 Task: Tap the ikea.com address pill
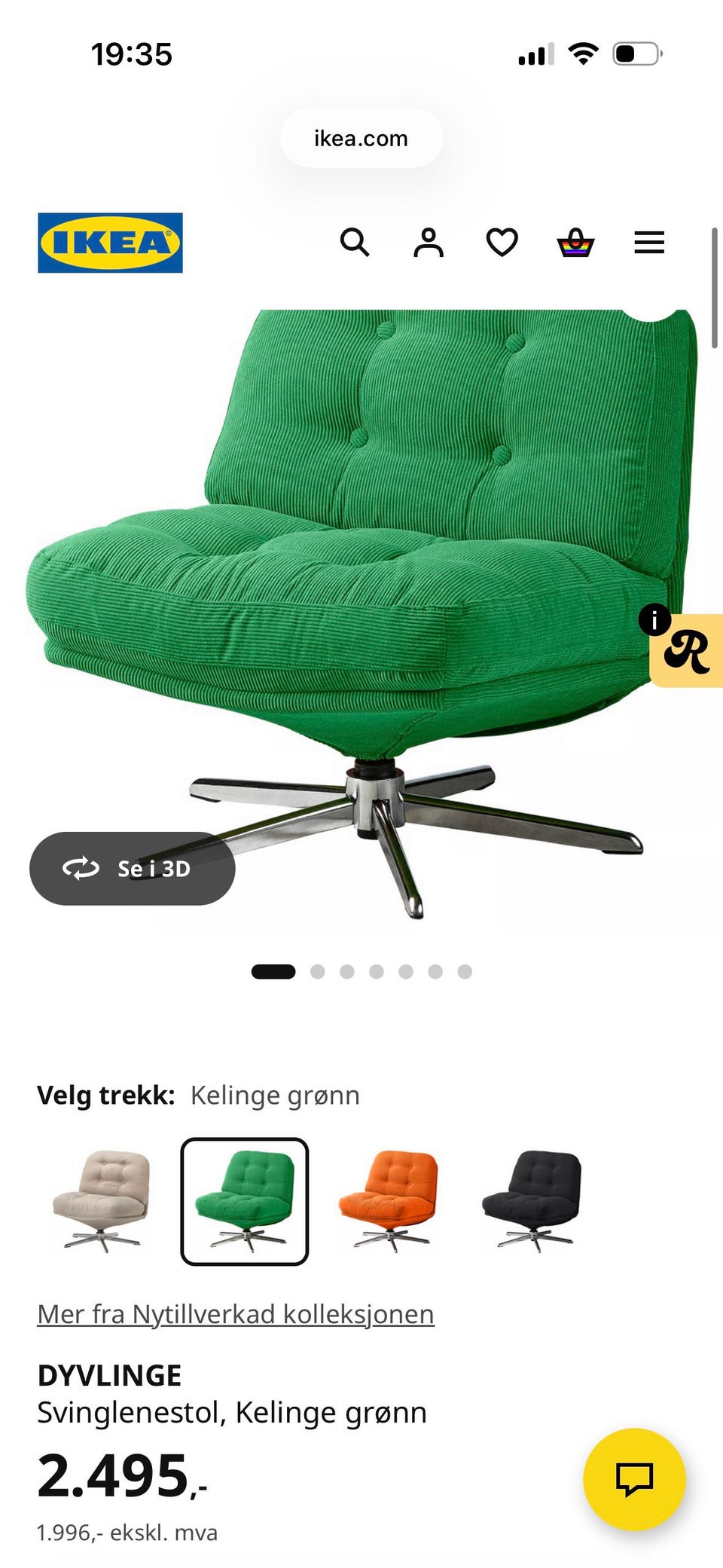(361, 139)
